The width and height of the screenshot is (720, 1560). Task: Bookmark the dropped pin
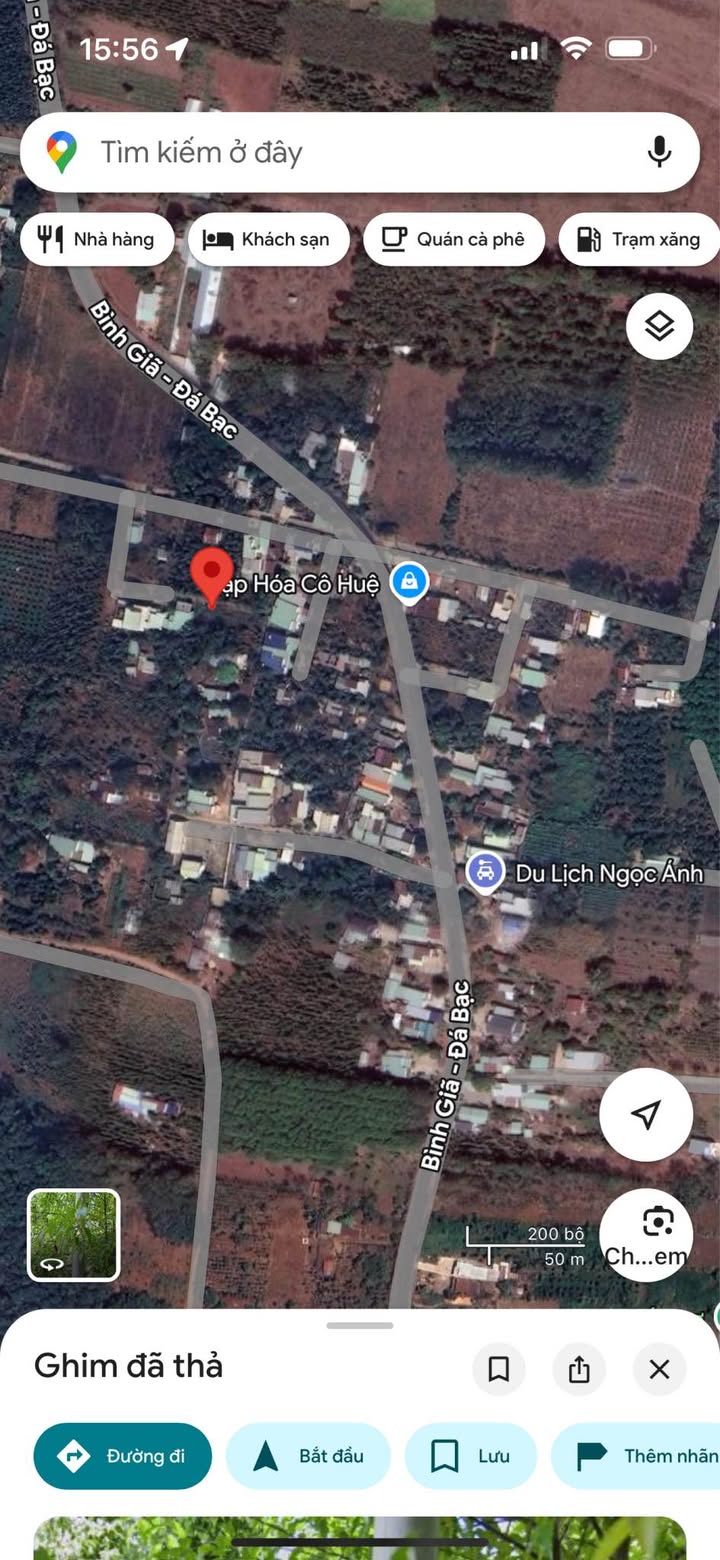point(498,1369)
